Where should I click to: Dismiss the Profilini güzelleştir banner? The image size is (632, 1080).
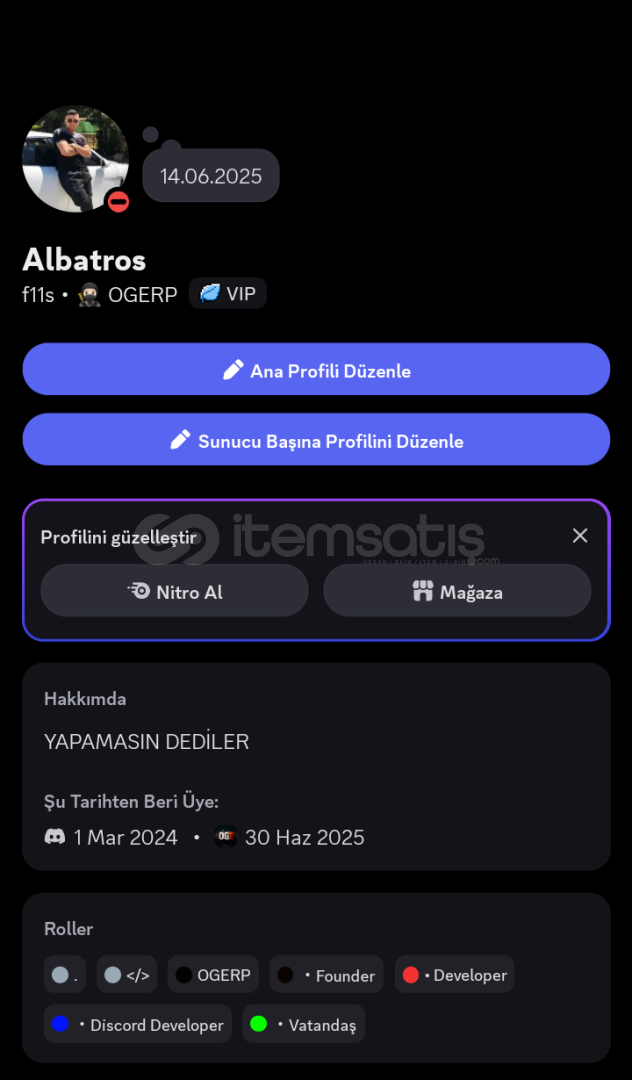tap(580, 536)
